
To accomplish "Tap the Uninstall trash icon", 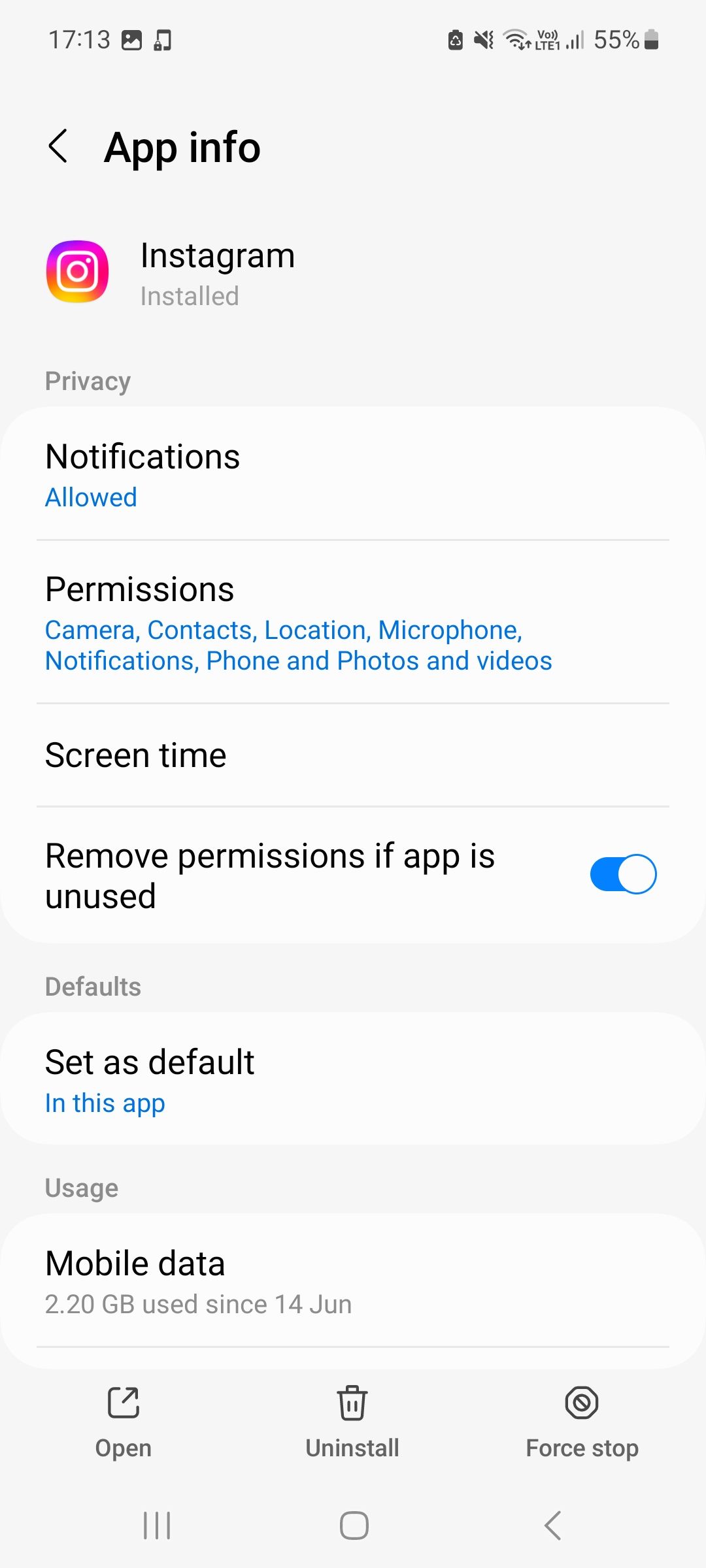I will (352, 1403).
